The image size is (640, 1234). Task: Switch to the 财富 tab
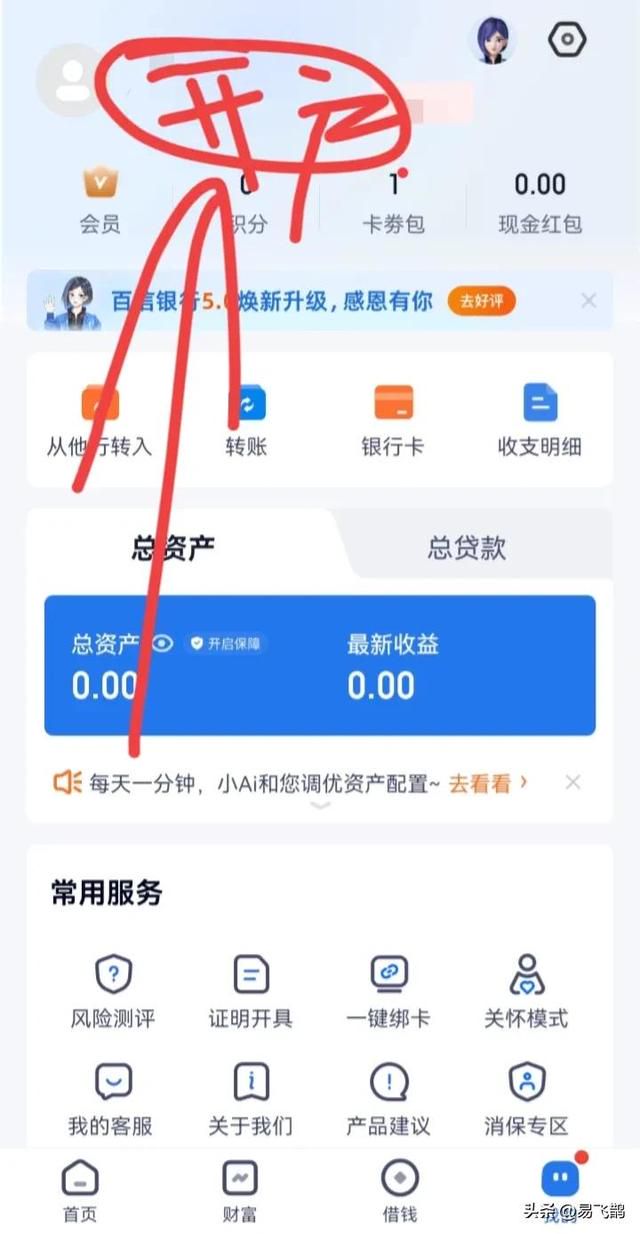(x=240, y=1192)
